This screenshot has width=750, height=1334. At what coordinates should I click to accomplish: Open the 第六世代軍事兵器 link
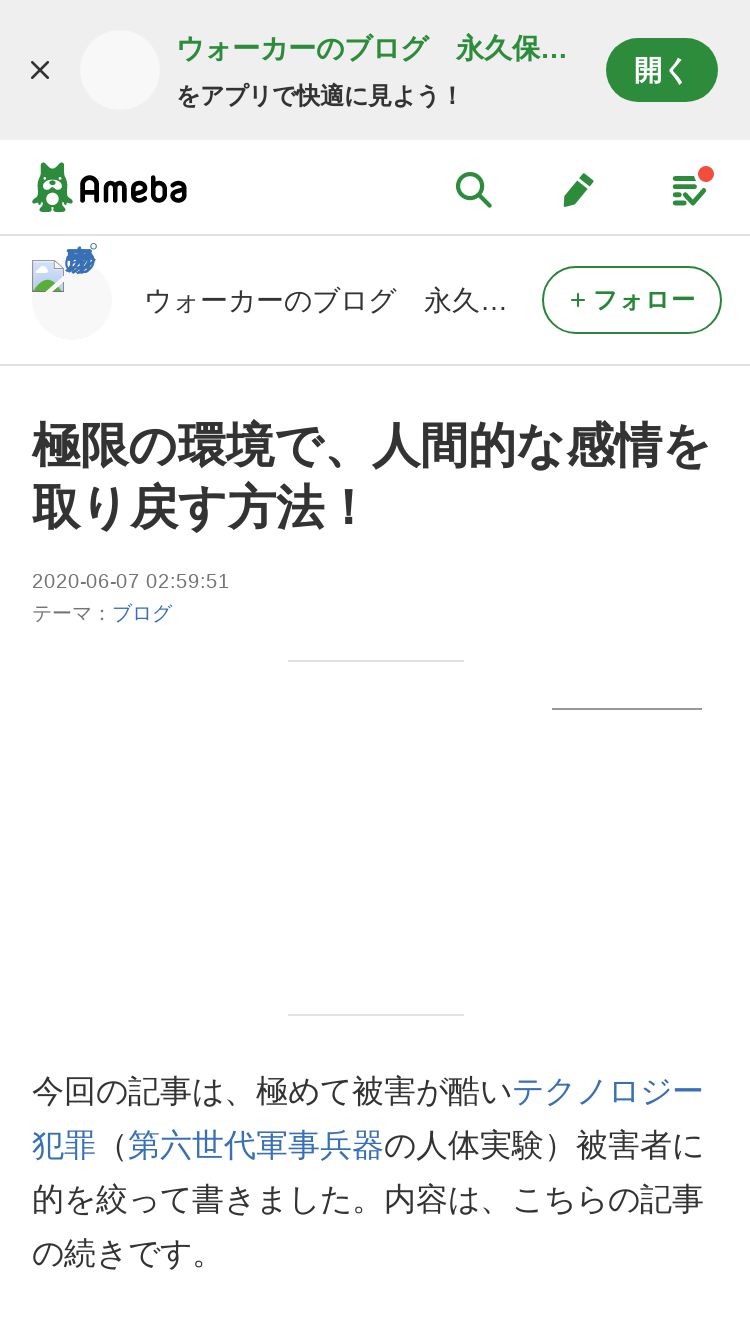click(256, 1145)
